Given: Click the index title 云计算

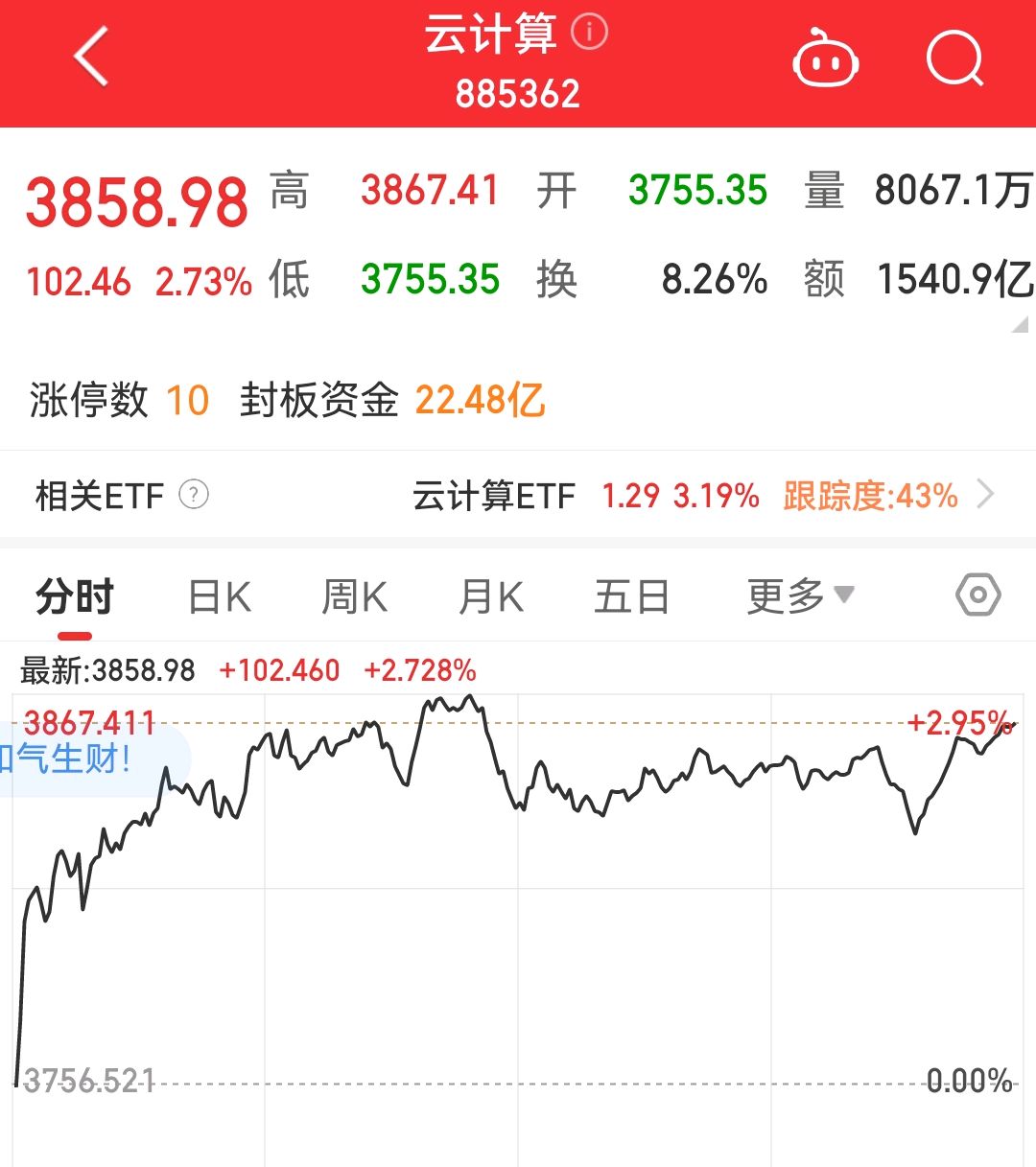Looking at the screenshot, I should click(x=492, y=32).
